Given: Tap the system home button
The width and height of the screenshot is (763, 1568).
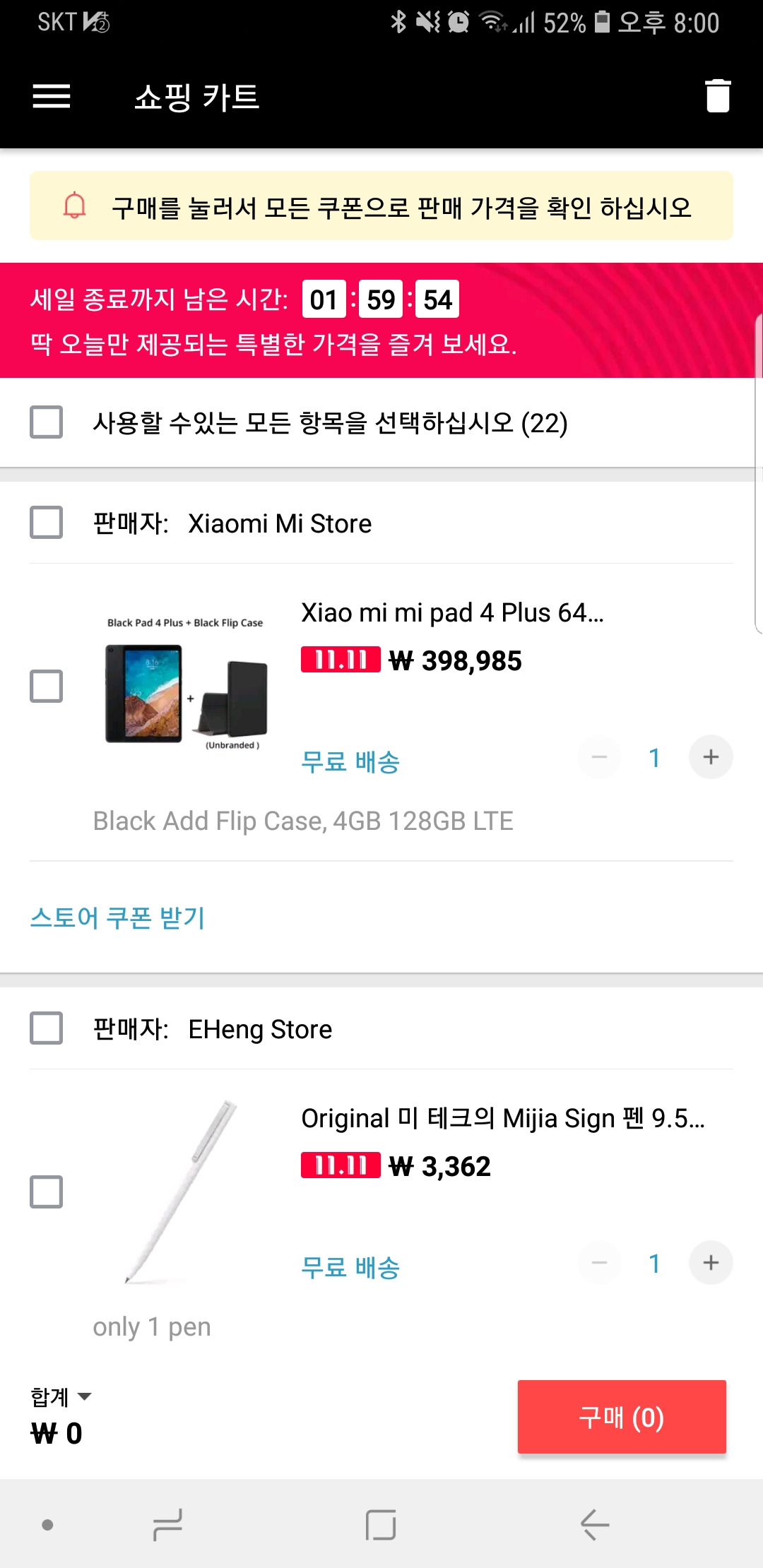Looking at the screenshot, I should (381, 1524).
